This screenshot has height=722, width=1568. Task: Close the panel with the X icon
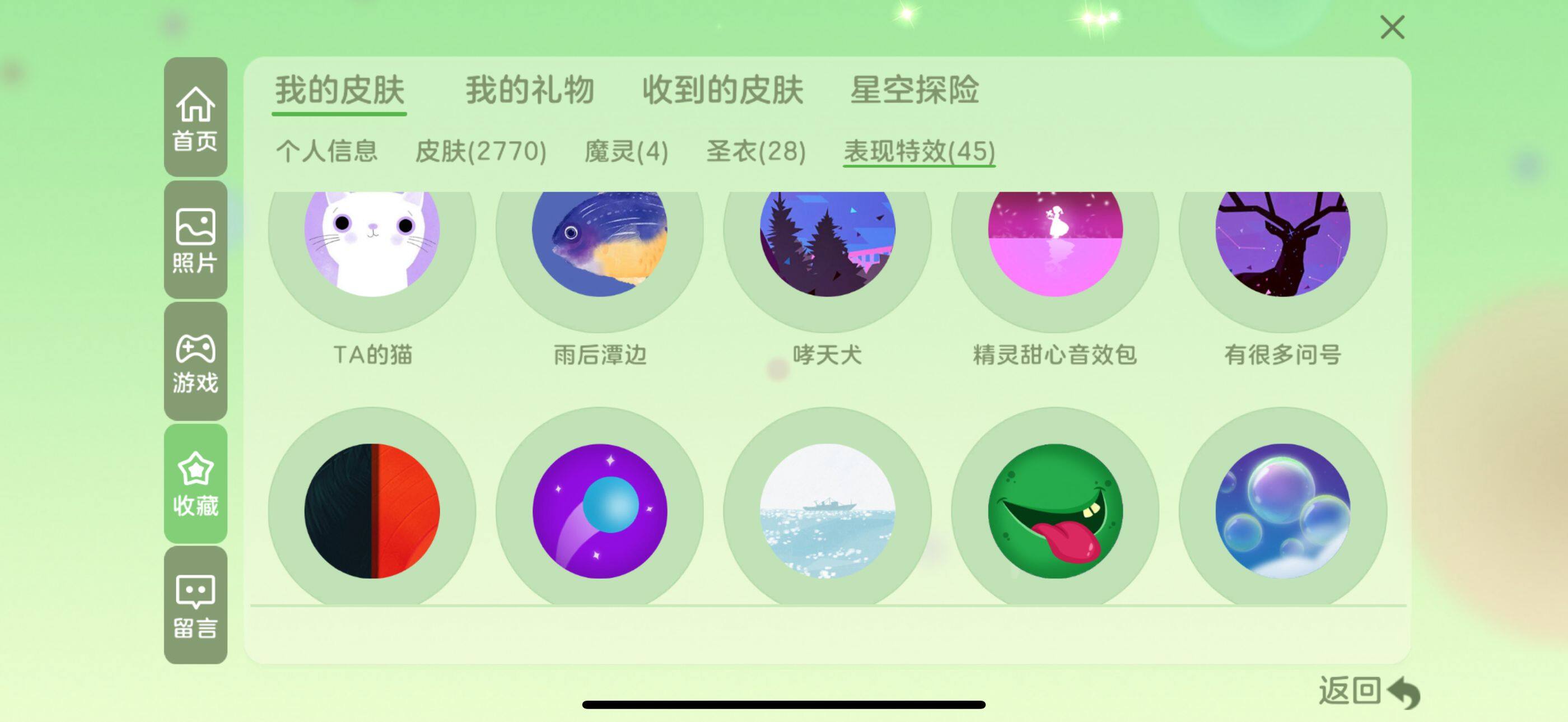click(1392, 27)
